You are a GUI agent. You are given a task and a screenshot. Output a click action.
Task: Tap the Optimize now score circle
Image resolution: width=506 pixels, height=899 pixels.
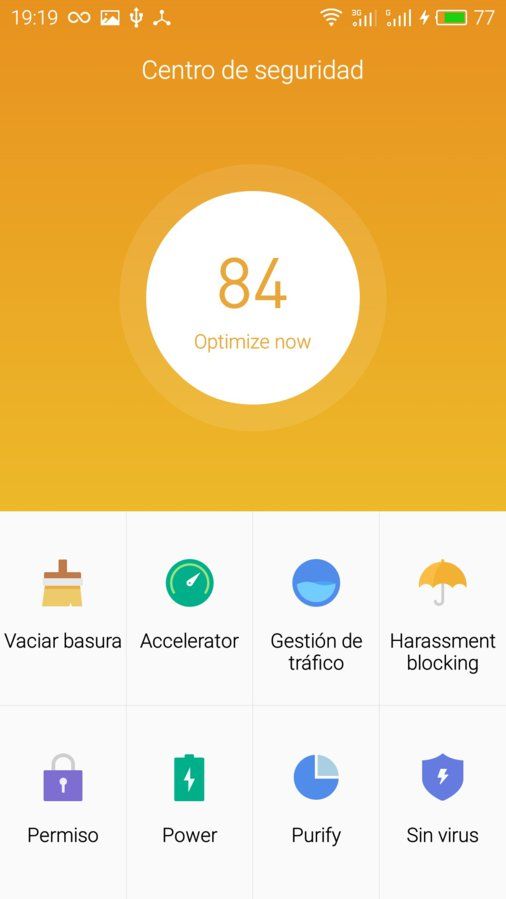point(253,298)
